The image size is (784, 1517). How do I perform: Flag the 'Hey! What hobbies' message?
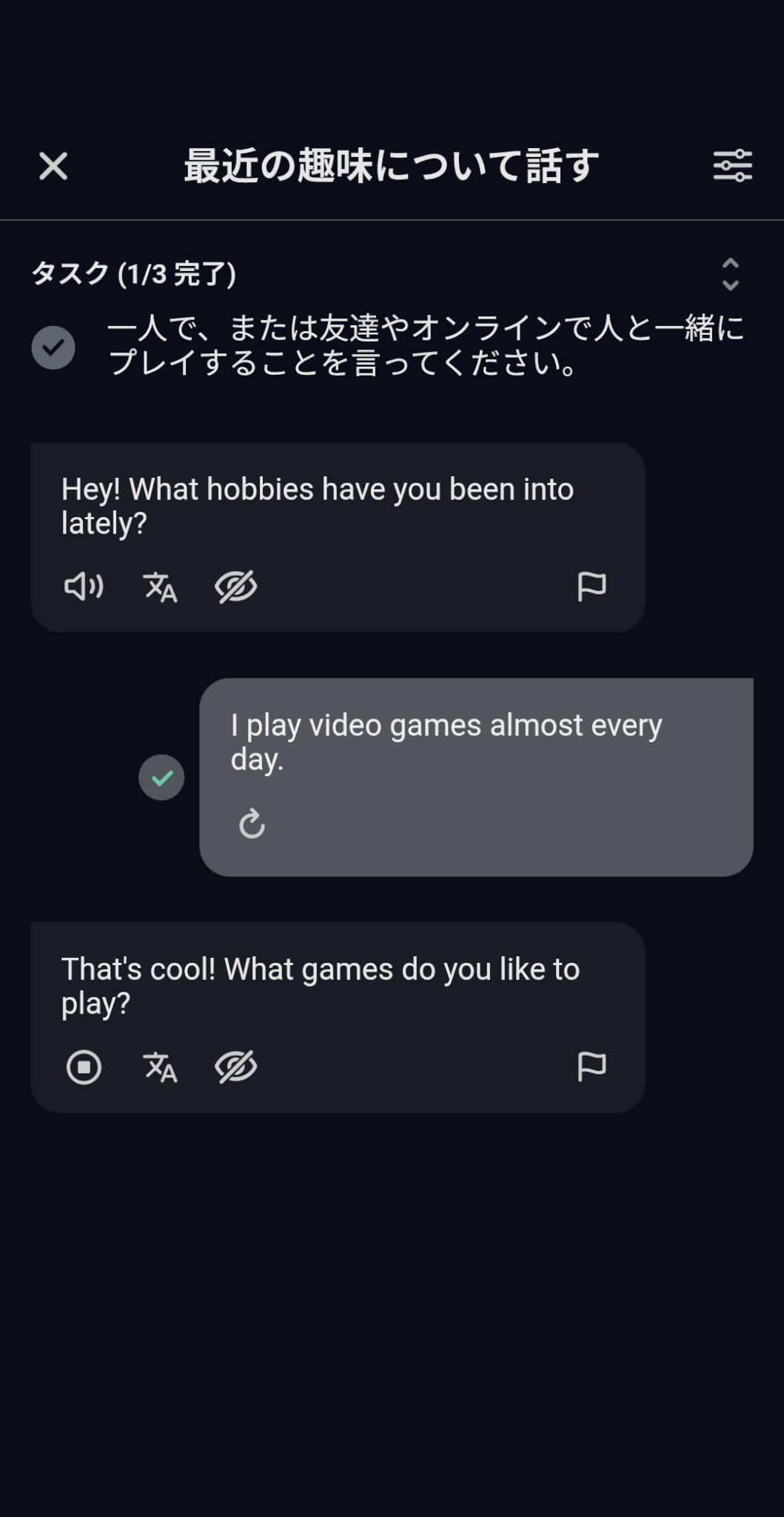tap(592, 587)
